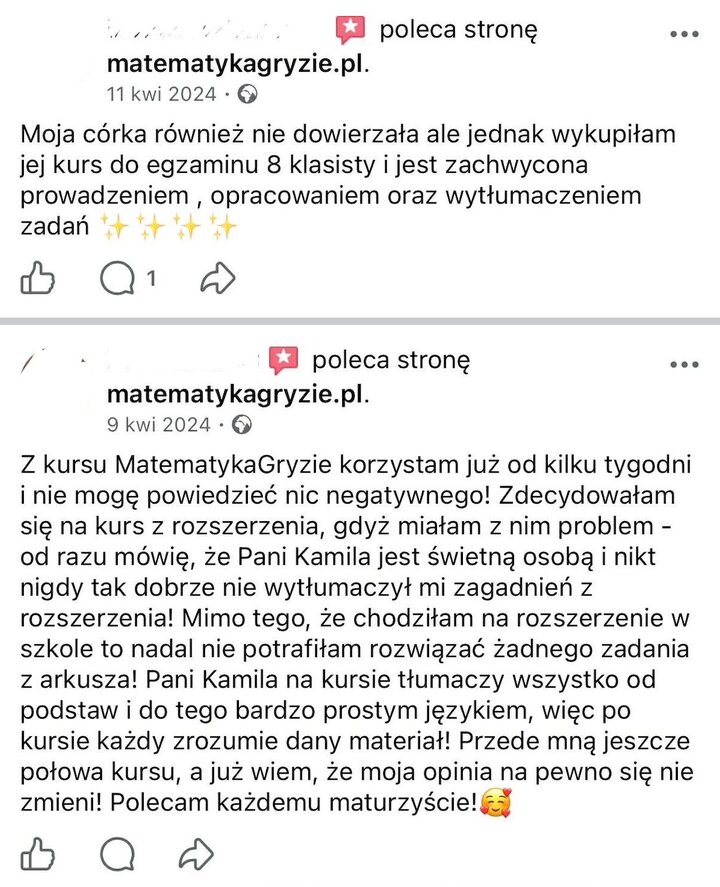The width and height of the screenshot is (720, 887).
Task: Open overflow menu of the 9 kwi 2024 review
Action: 684,363
